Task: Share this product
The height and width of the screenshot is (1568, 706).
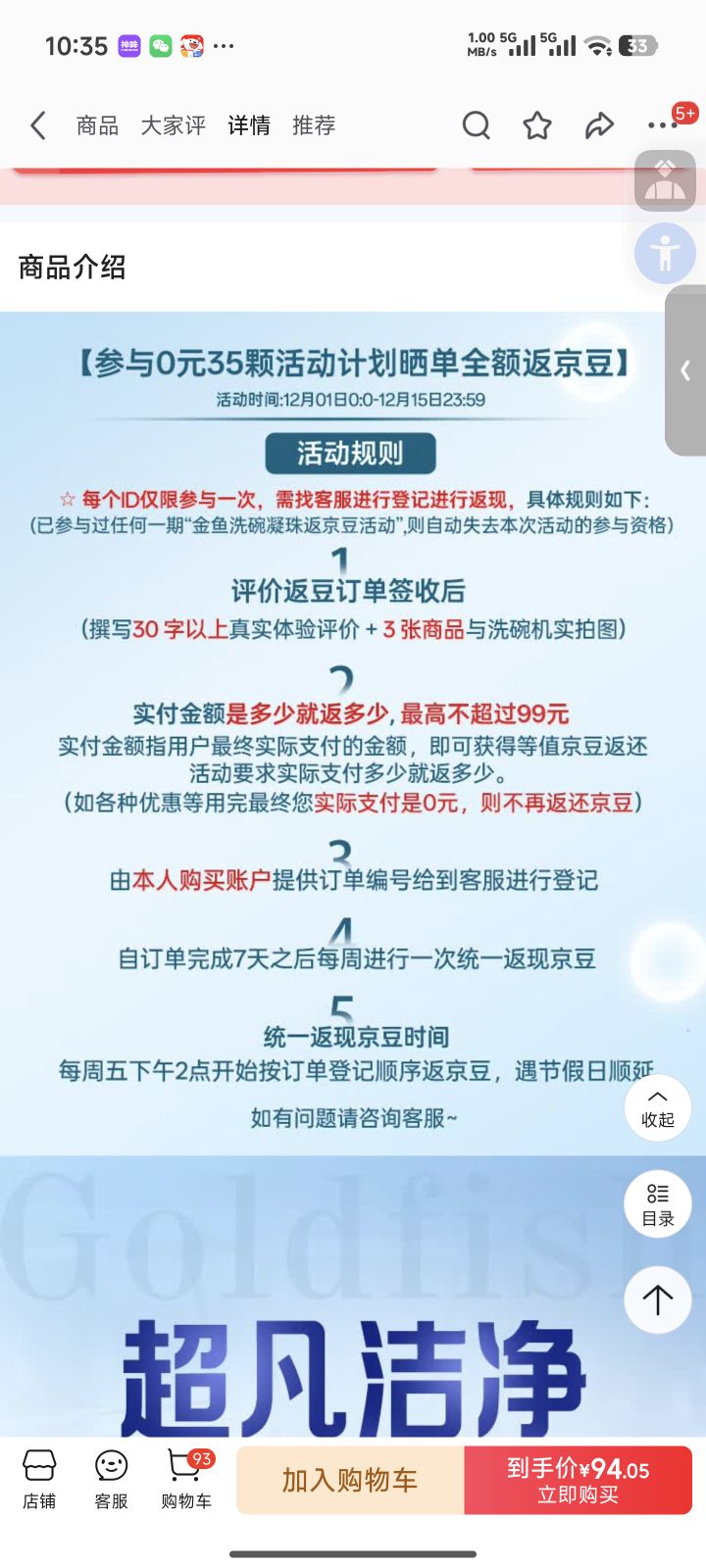Action: coord(599,125)
